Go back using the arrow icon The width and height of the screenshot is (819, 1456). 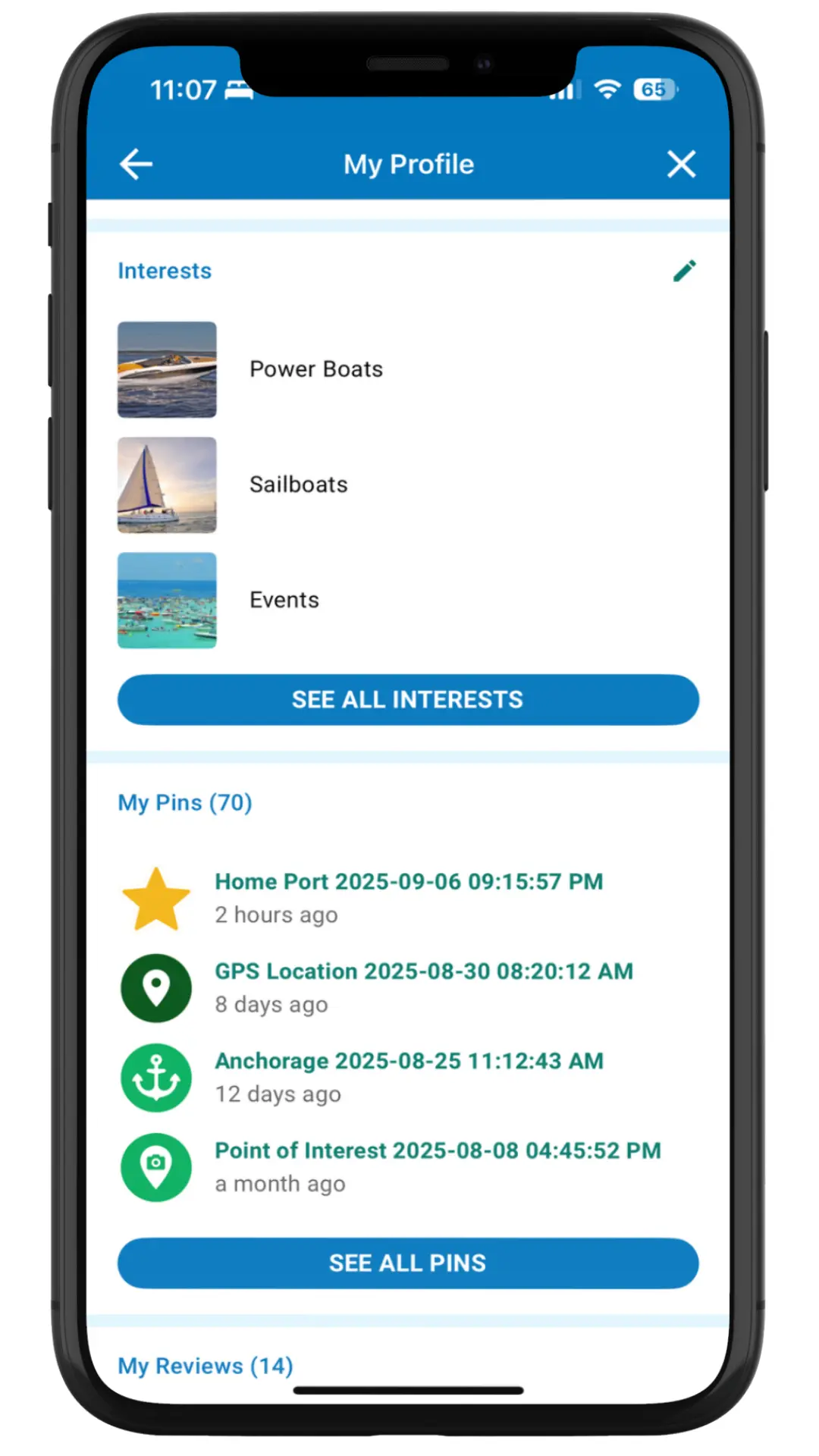click(136, 164)
